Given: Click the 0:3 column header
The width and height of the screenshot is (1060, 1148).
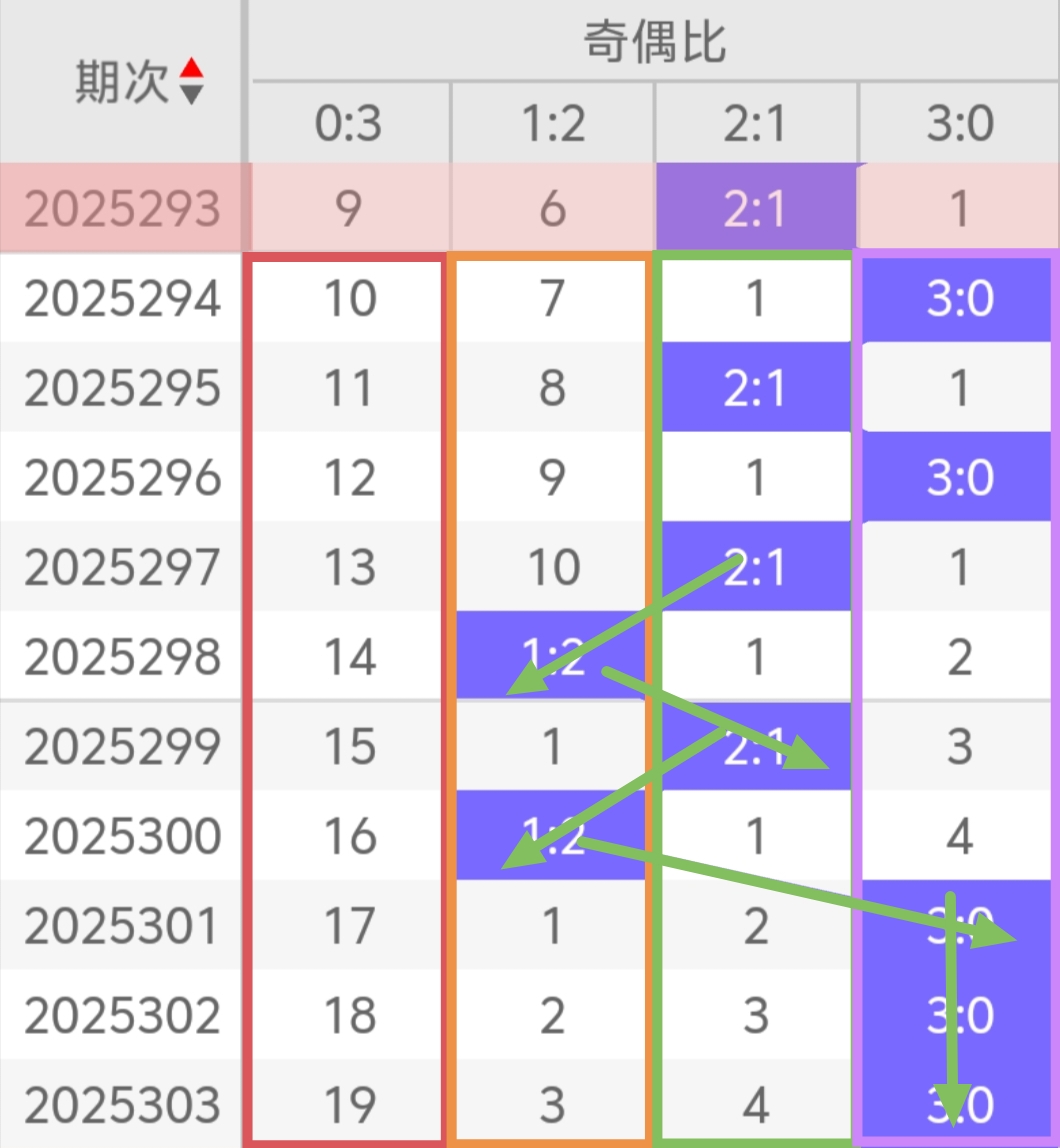Looking at the screenshot, I should pyautogui.click(x=347, y=122).
